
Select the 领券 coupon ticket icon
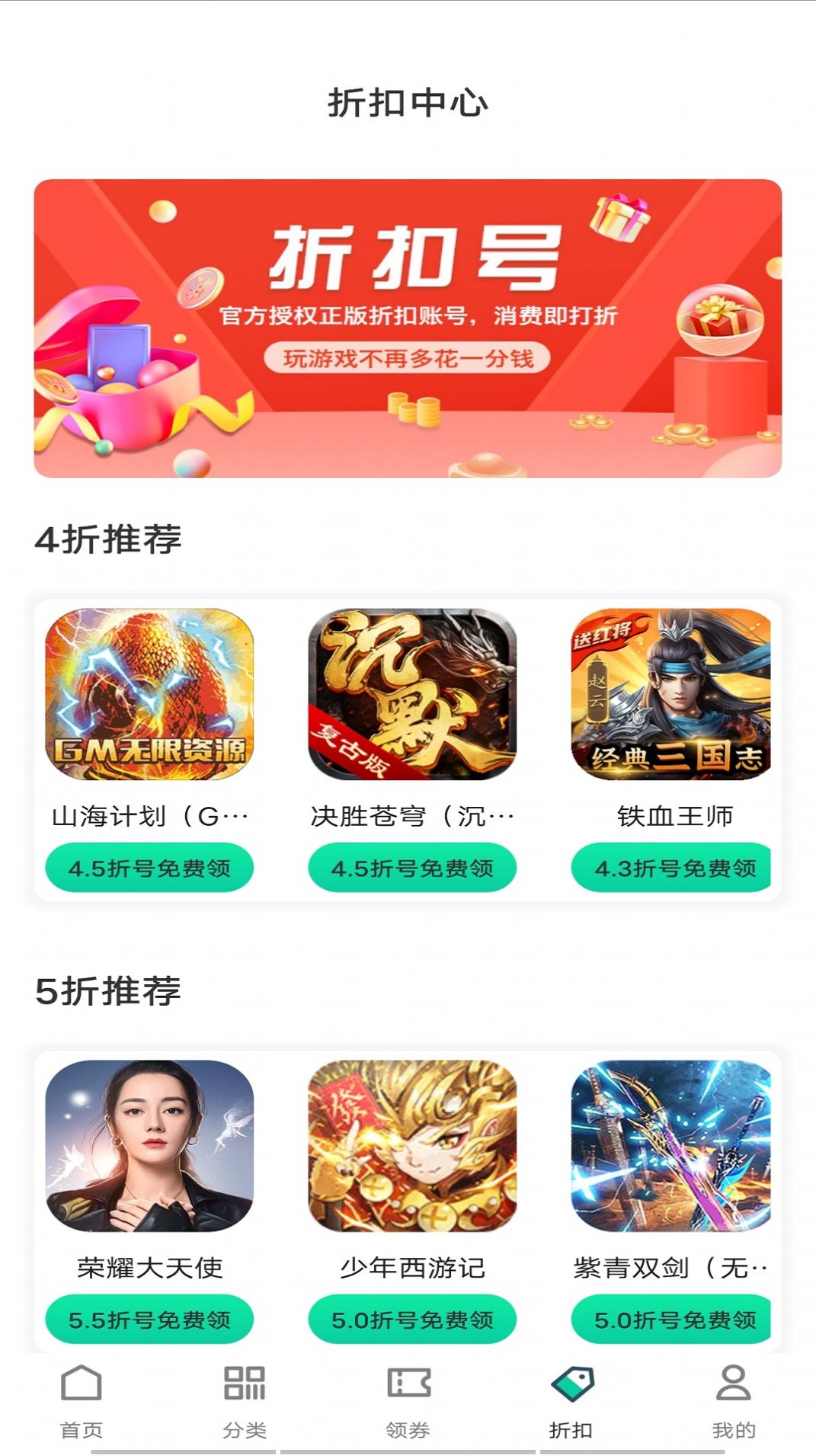pos(408,1392)
